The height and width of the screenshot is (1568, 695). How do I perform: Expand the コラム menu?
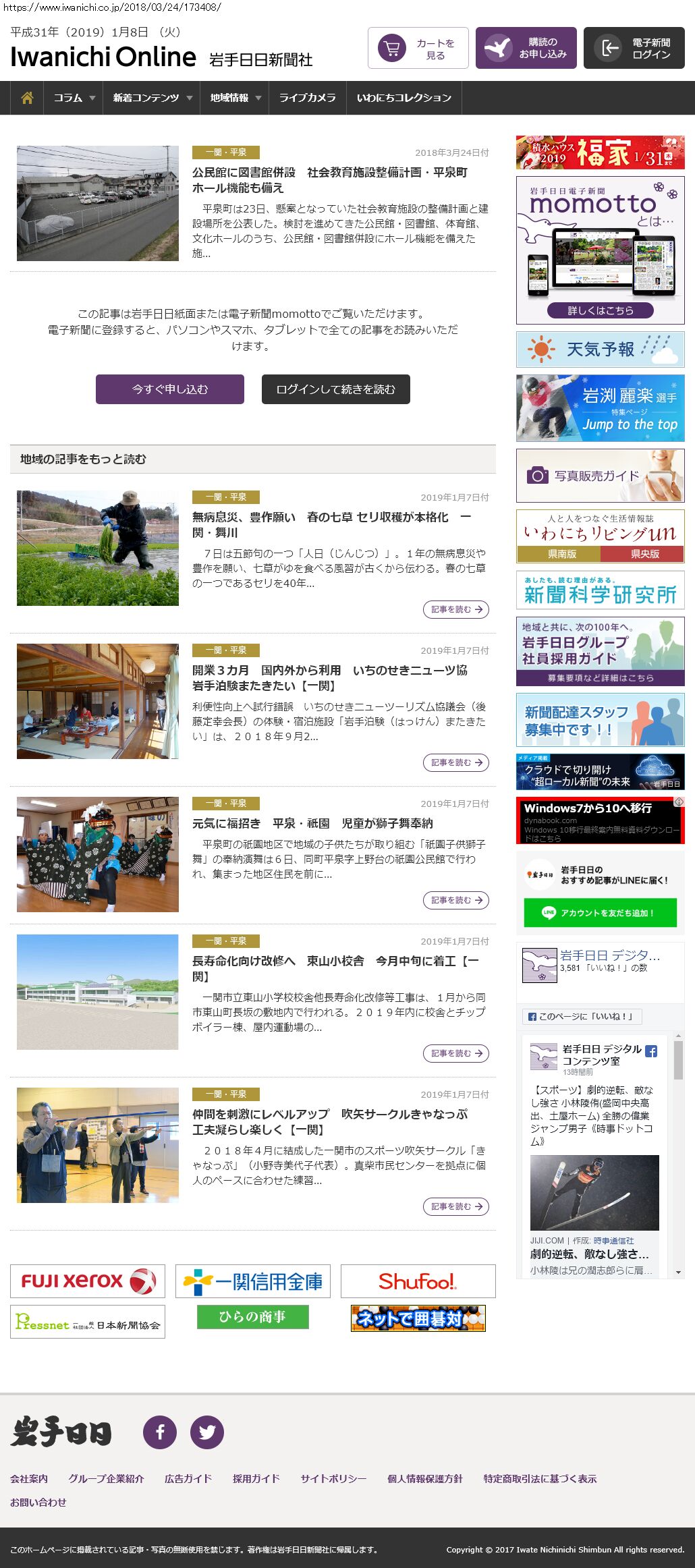(x=74, y=98)
